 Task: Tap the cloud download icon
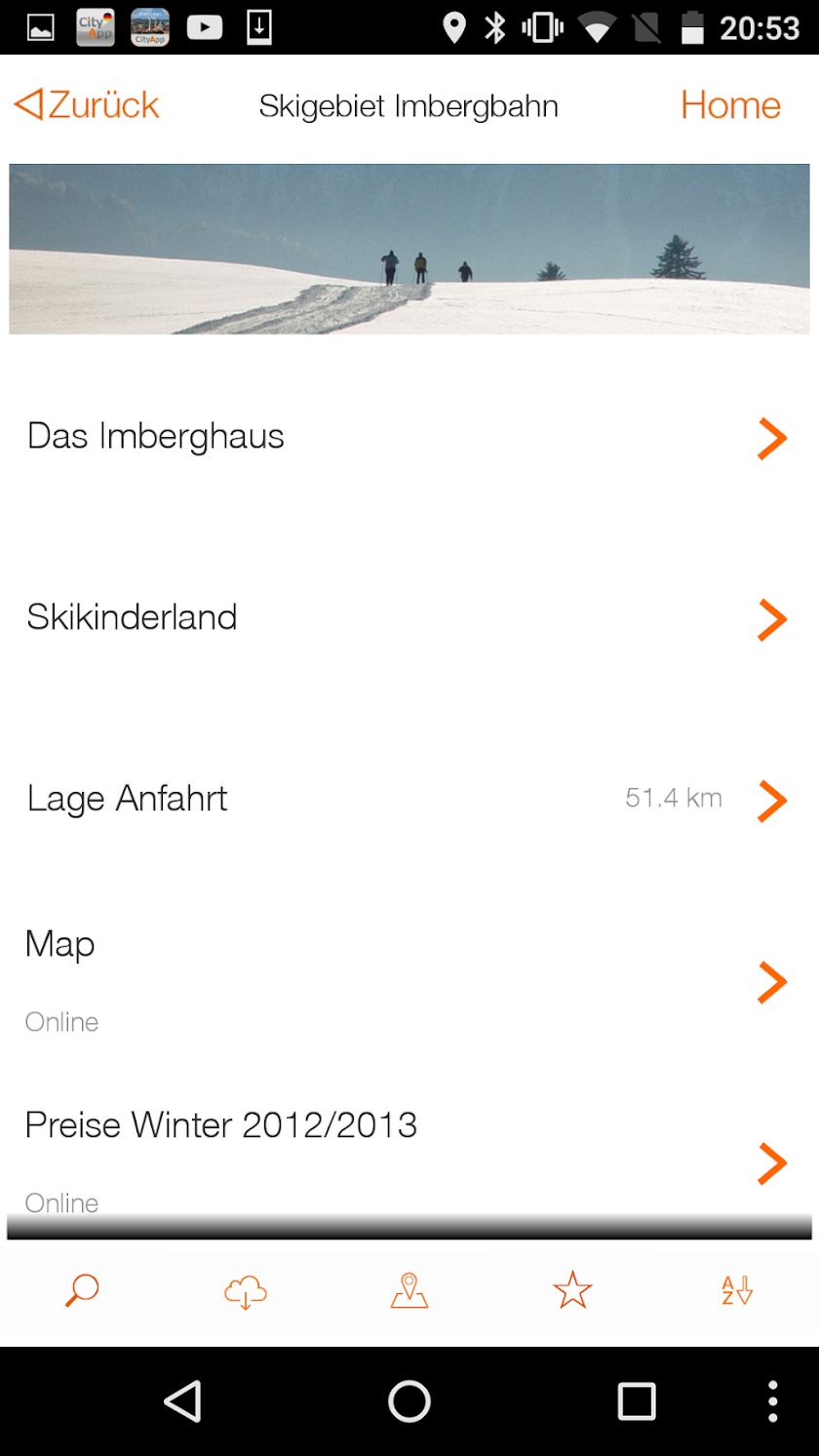pyautogui.click(x=246, y=1291)
